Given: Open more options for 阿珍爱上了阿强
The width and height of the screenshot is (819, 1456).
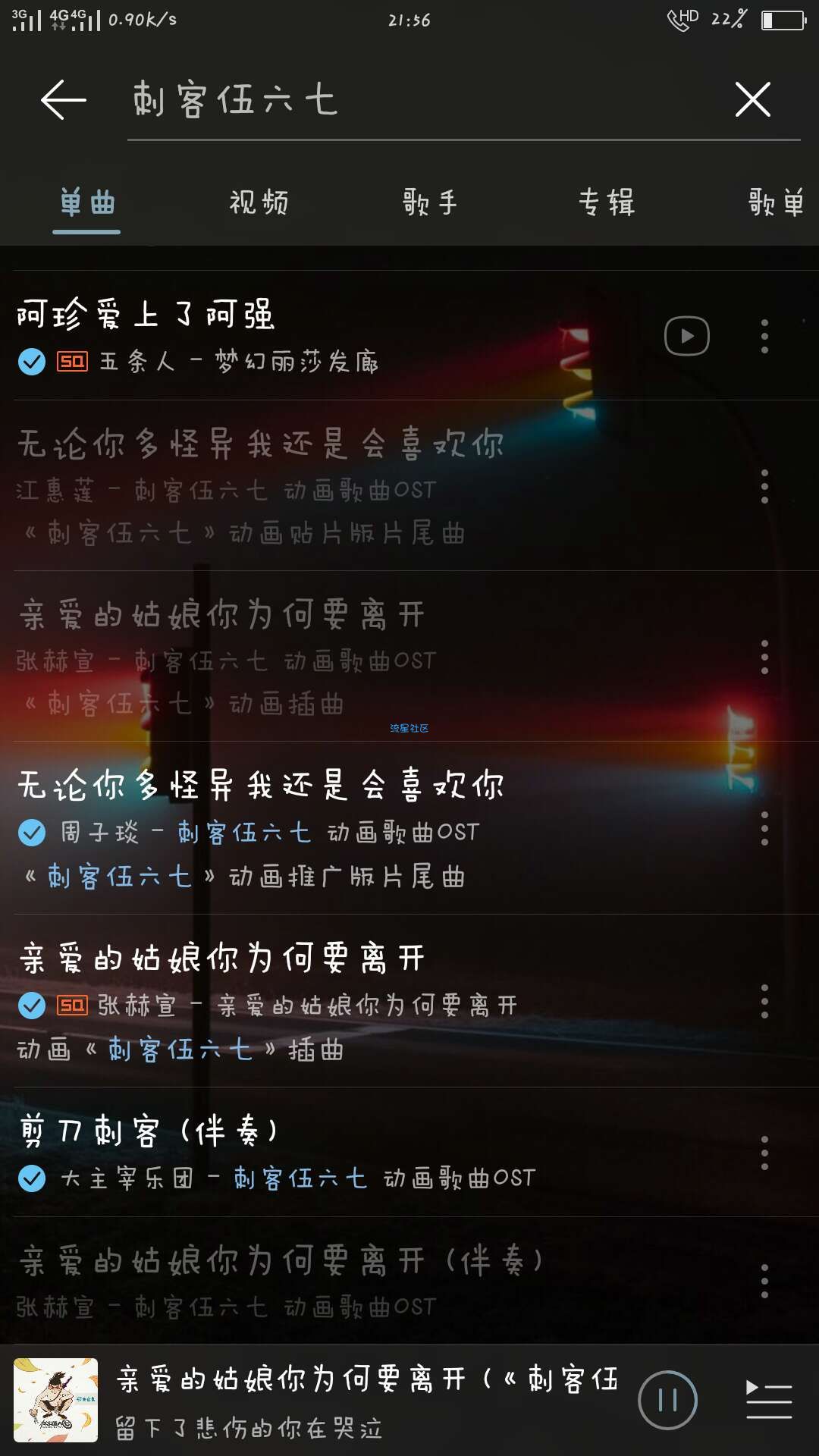Looking at the screenshot, I should point(764,336).
